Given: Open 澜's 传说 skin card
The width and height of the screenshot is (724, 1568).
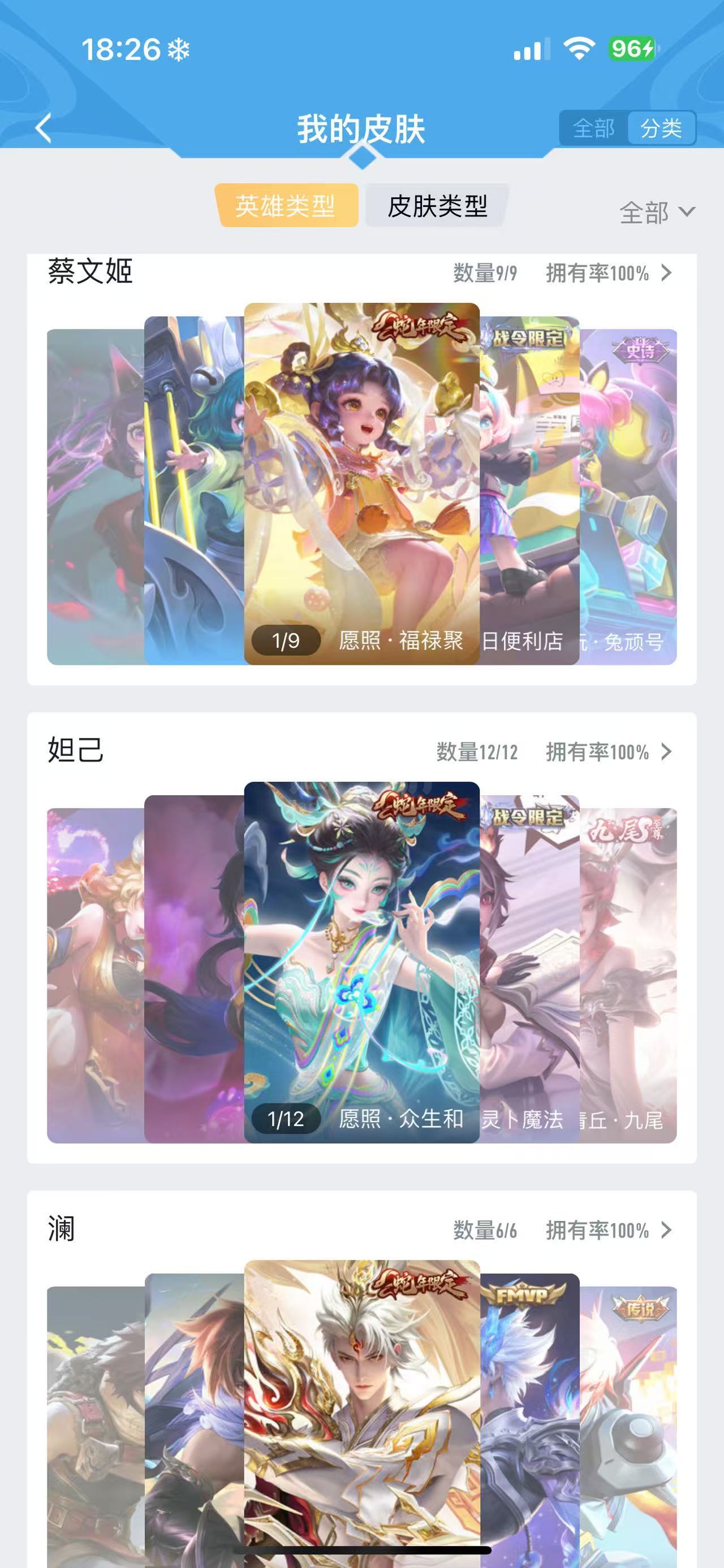Looking at the screenshot, I should (628, 1424).
